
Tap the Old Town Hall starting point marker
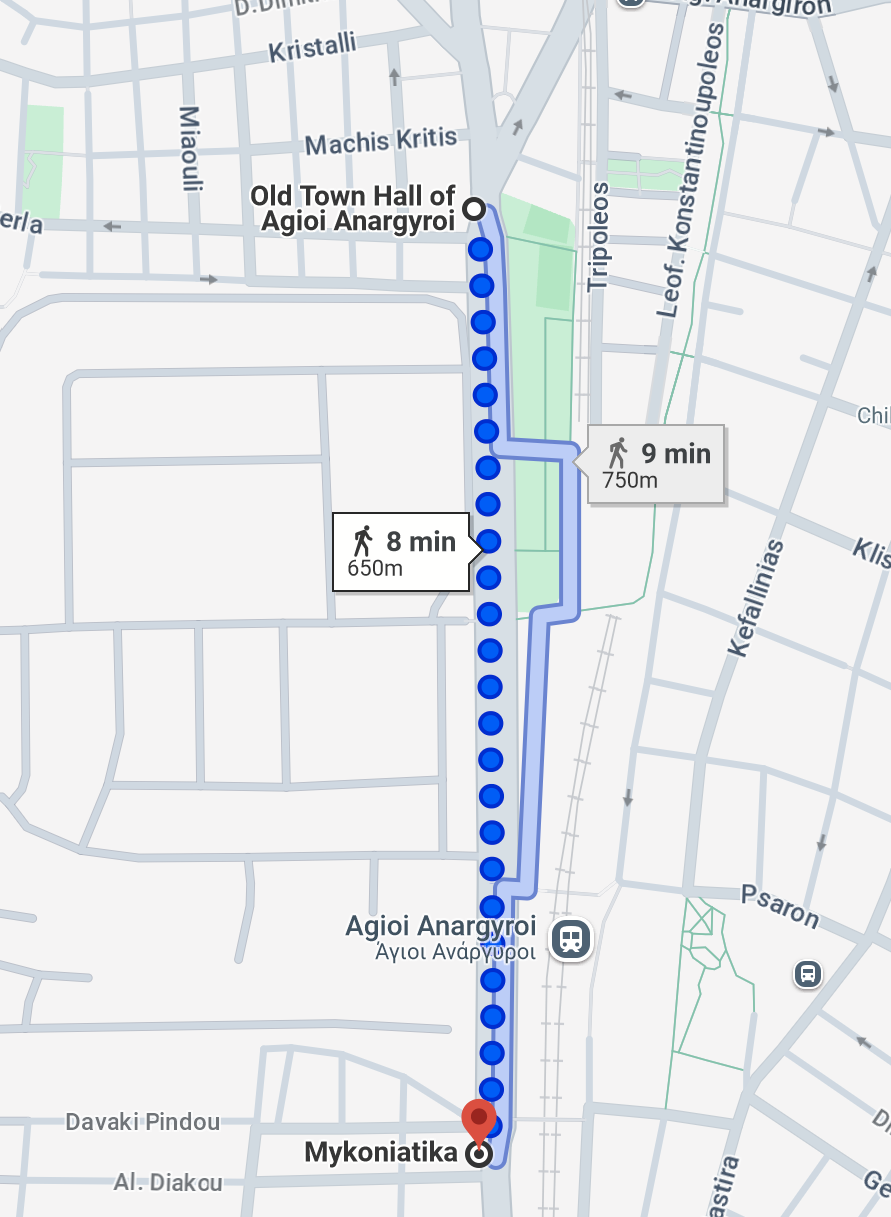pyautogui.click(x=475, y=209)
